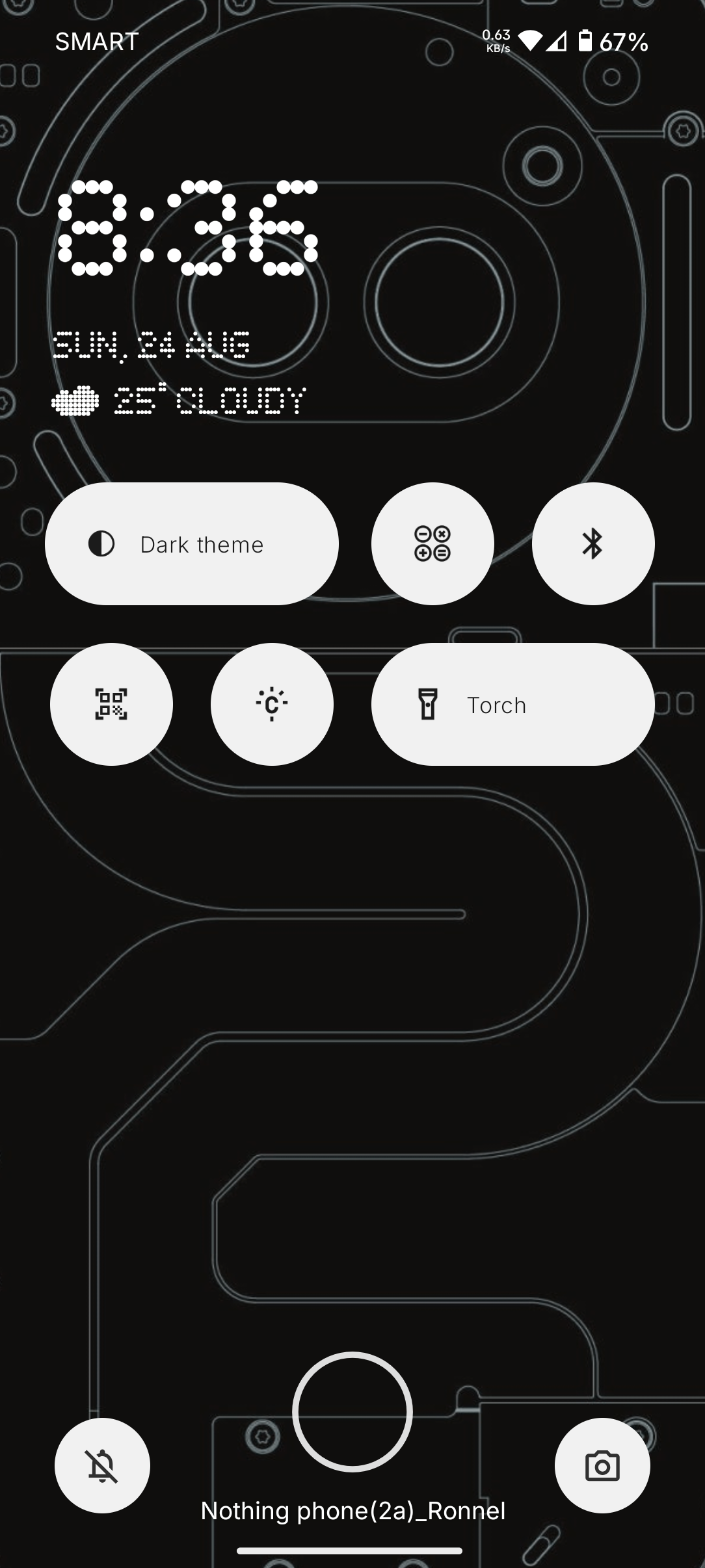Open the QR code scanner

(x=111, y=705)
